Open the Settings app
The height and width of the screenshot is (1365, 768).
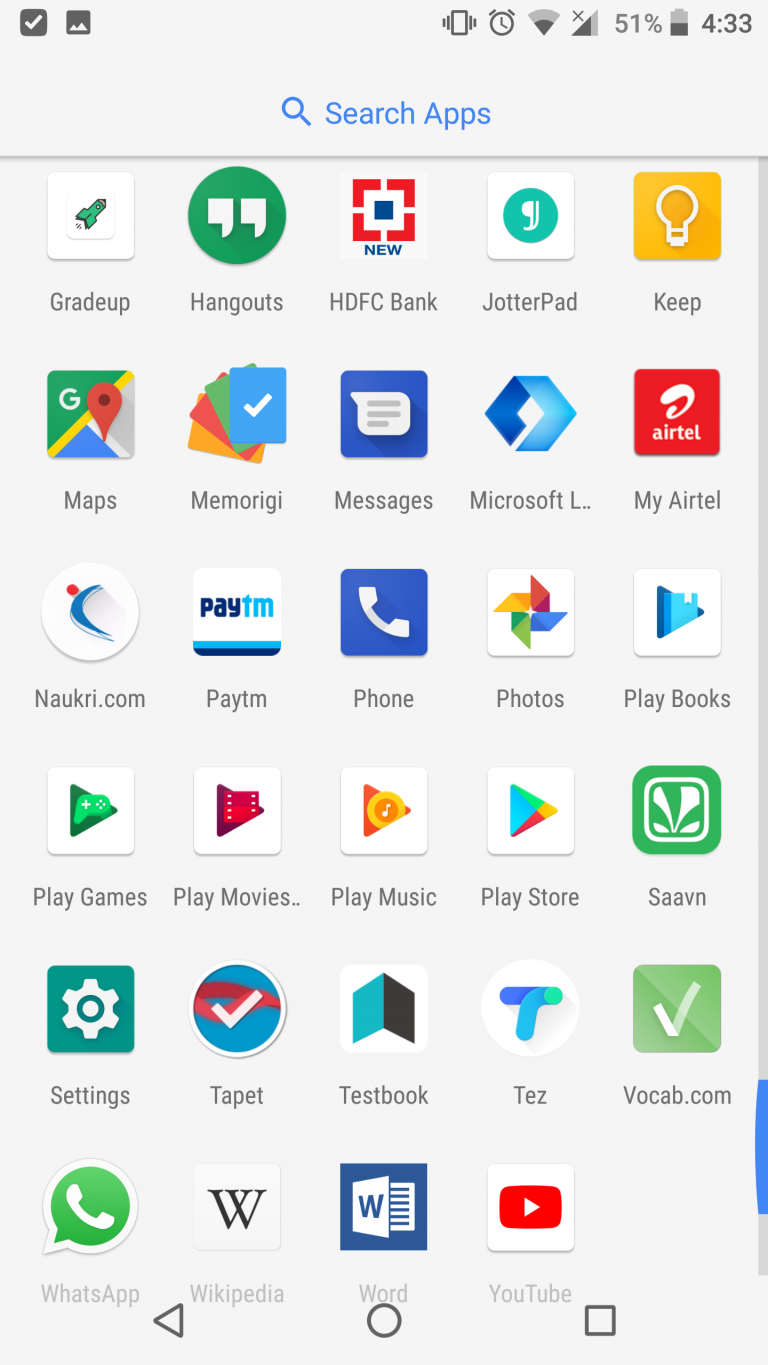[90, 1009]
